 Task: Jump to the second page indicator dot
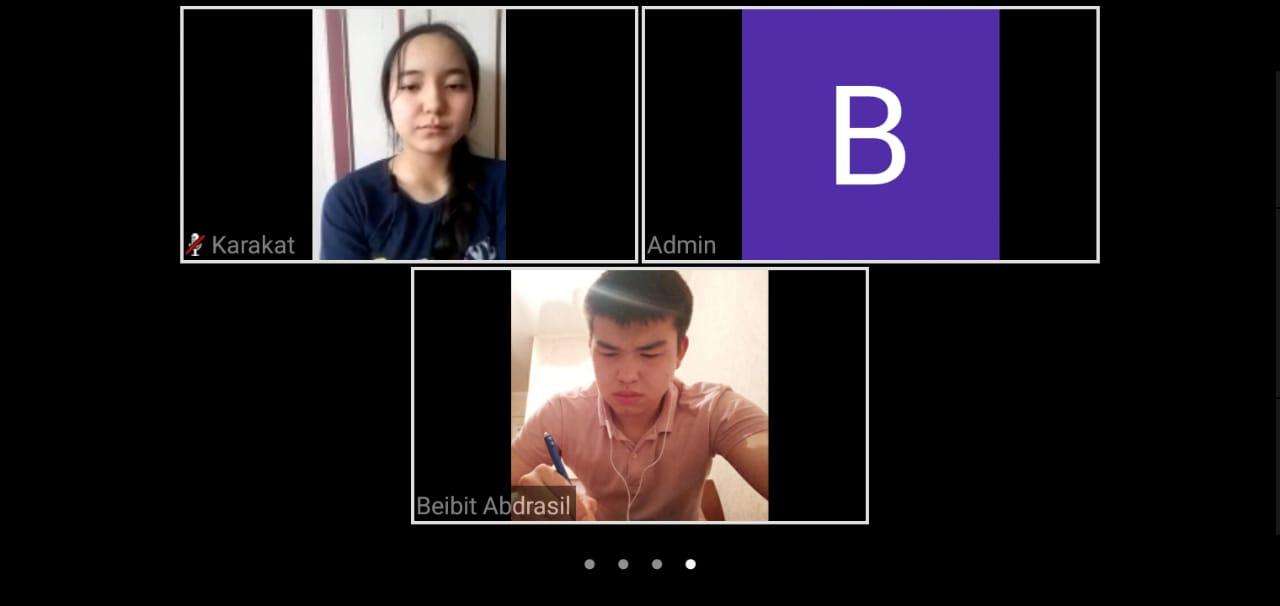click(x=623, y=564)
